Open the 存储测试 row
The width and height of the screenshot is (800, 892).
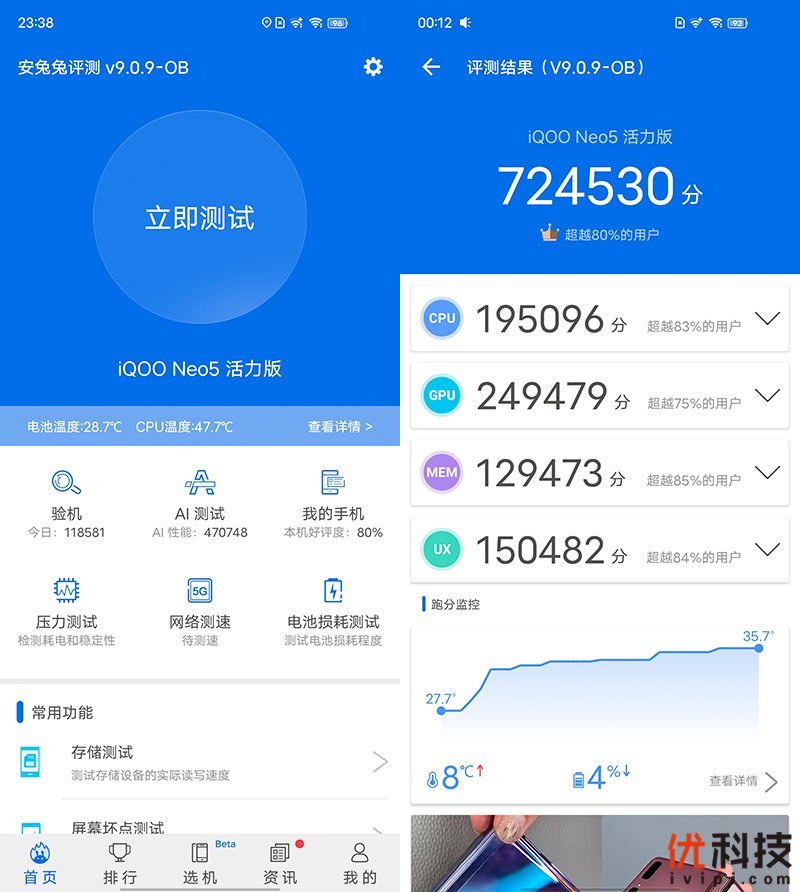point(200,762)
